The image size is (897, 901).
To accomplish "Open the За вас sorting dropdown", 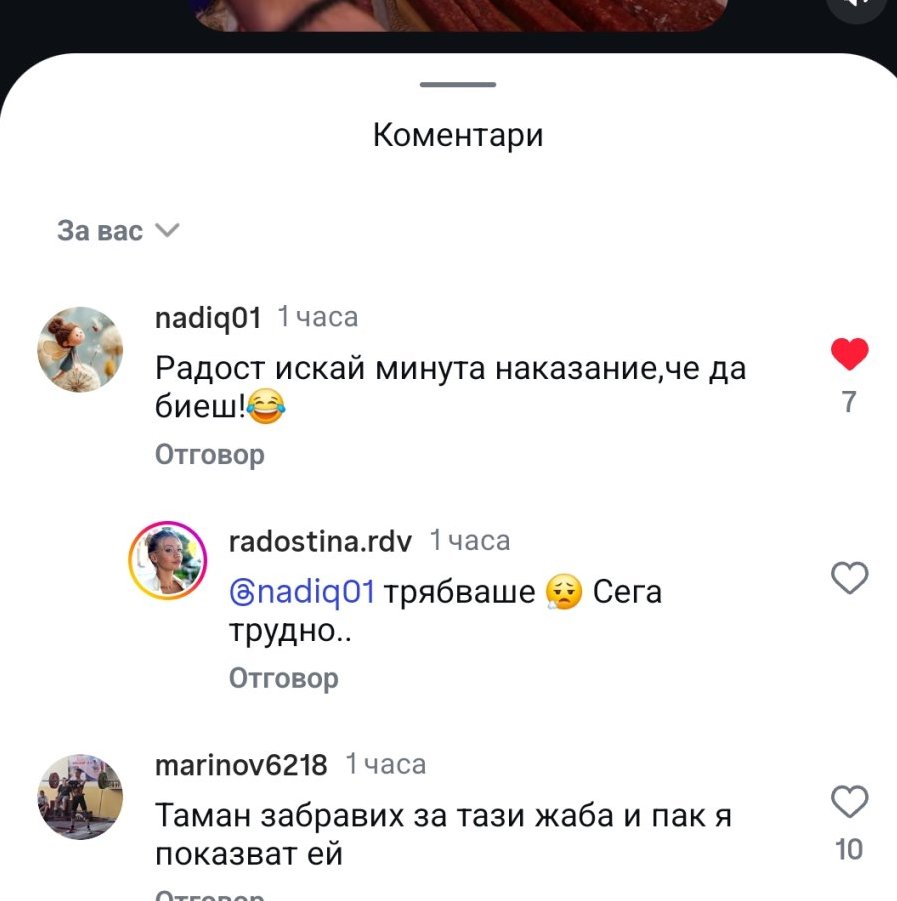I will tap(118, 231).
